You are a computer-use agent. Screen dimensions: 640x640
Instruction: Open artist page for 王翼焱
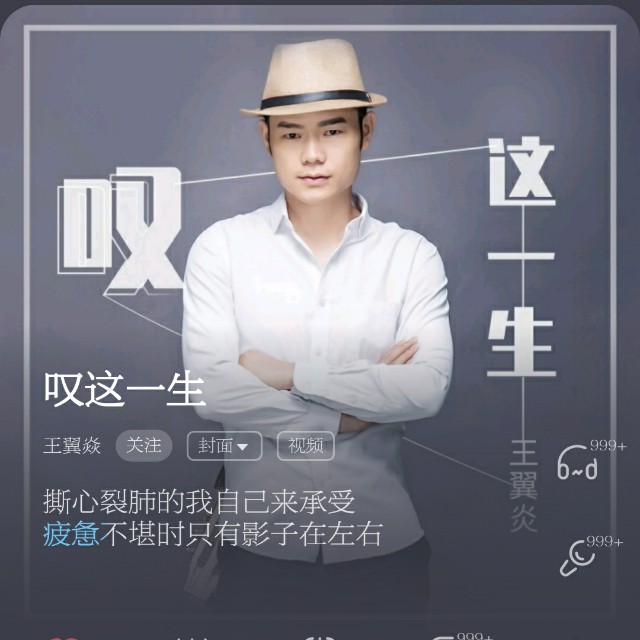[x=72, y=446]
